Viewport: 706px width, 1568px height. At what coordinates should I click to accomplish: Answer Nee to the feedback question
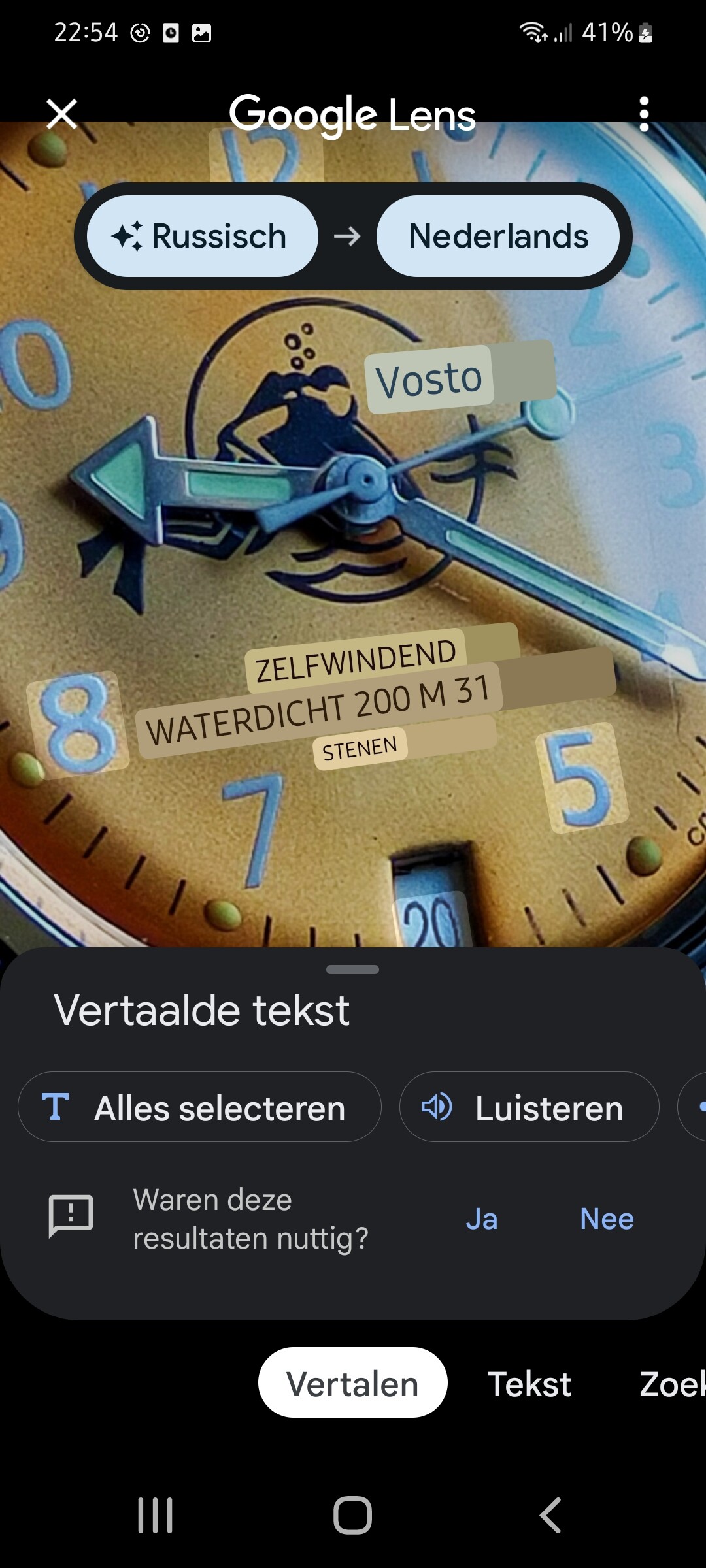[607, 1219]
